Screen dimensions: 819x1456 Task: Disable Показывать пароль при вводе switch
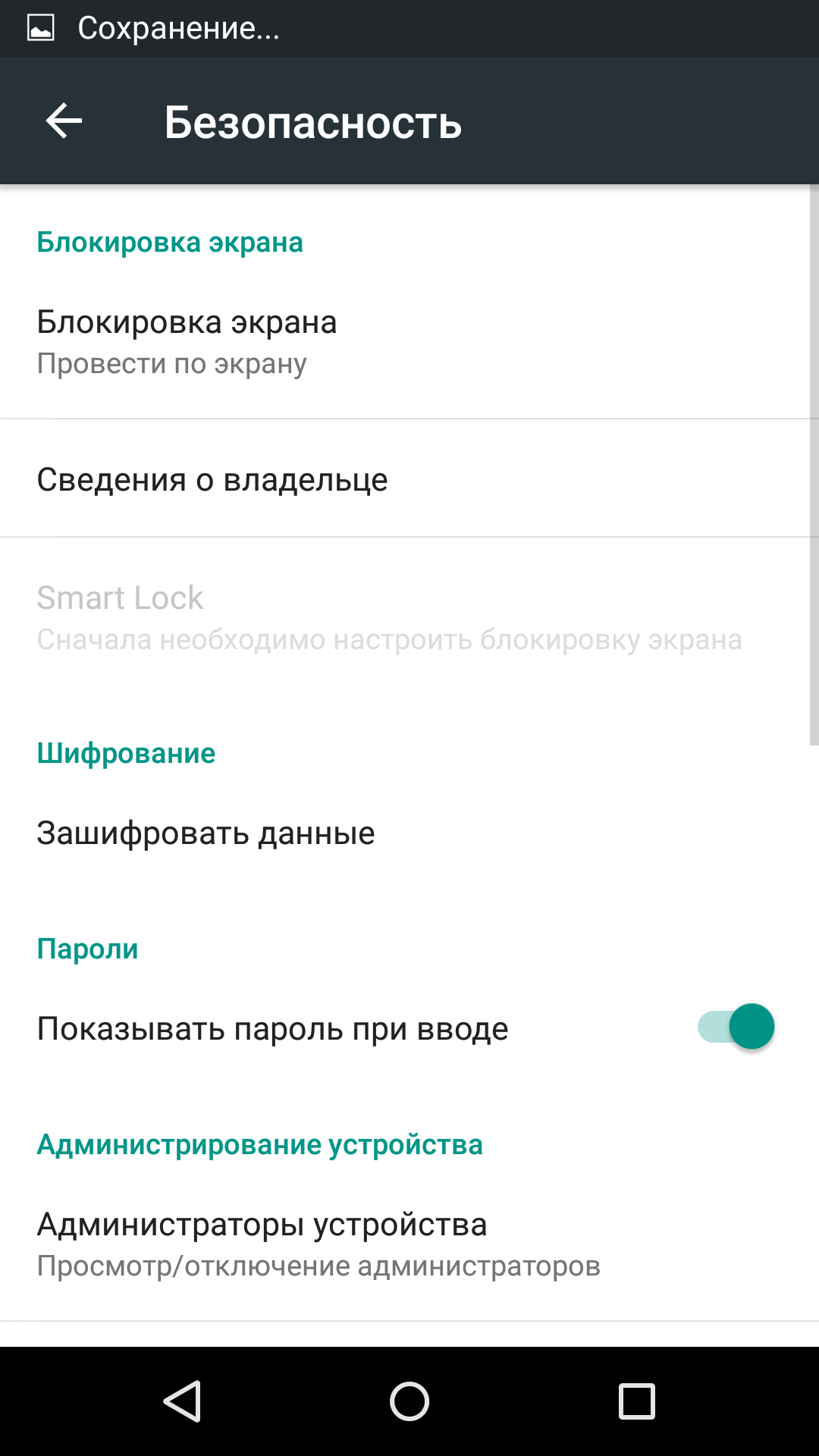pyautogui.click(x=736, y=1027)
